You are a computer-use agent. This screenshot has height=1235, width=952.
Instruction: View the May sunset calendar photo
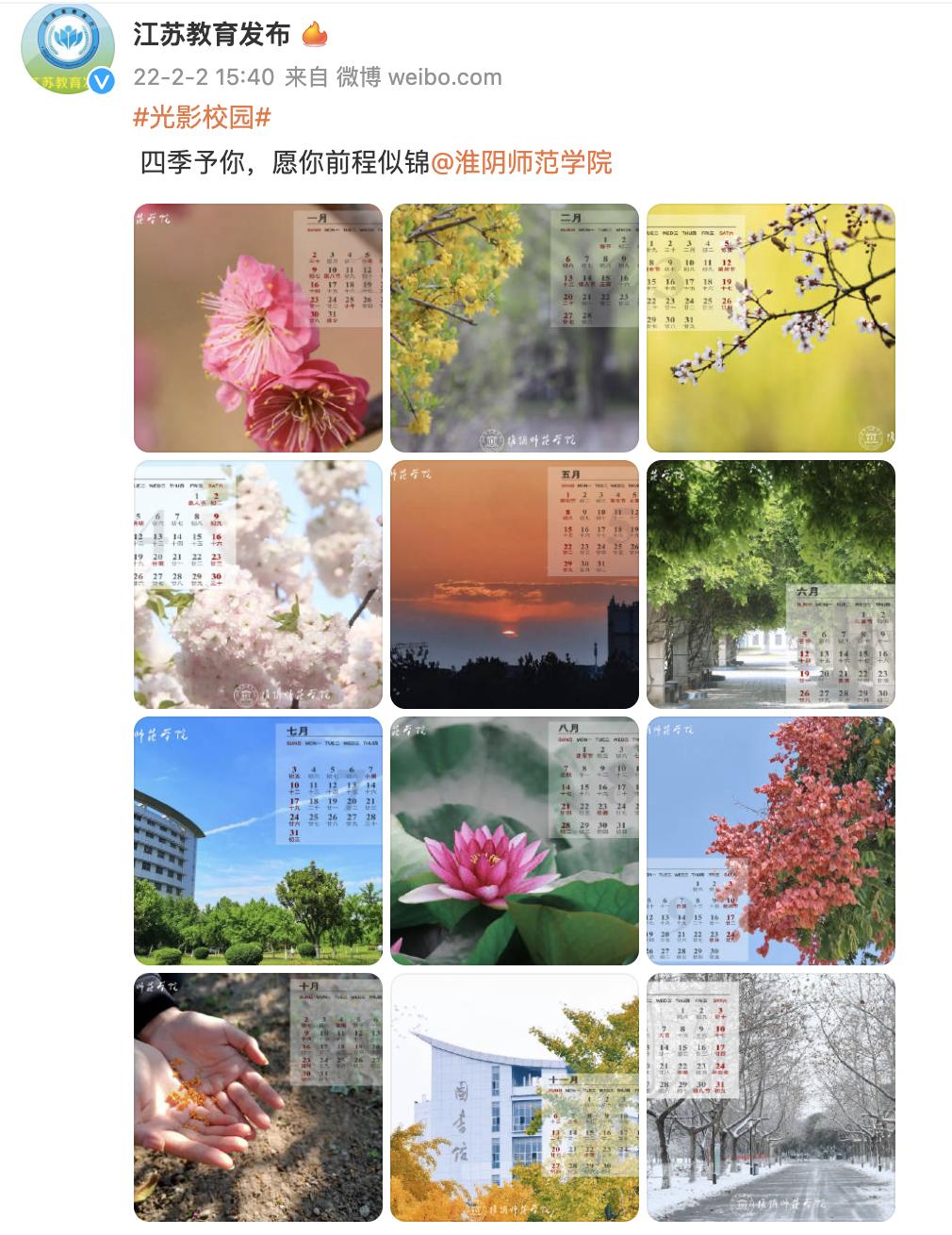click(x=514, y=585)
